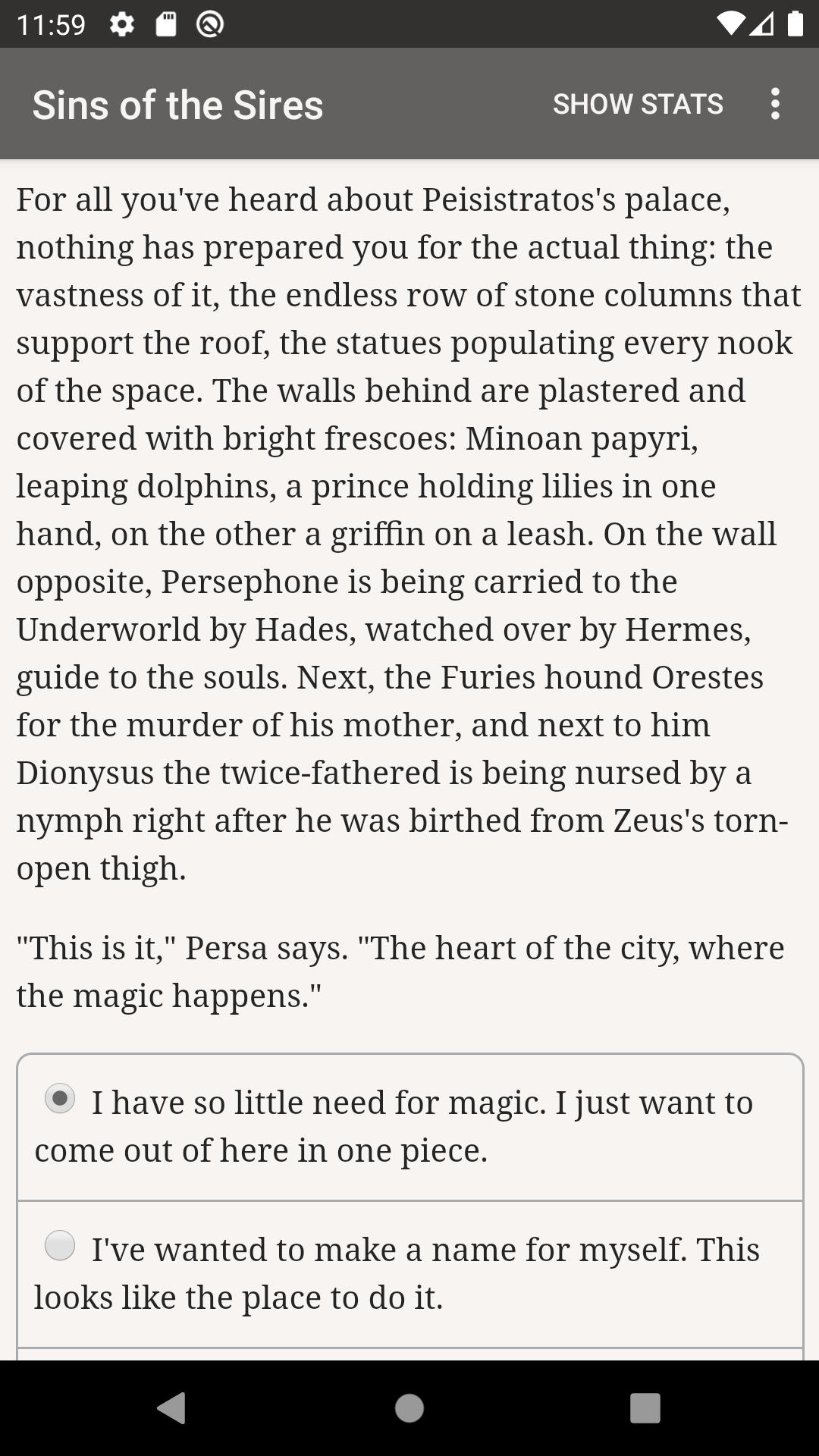Select "I have so little need for magic" option
This screenshot has width=819, height=1456.
[409, 1127]
